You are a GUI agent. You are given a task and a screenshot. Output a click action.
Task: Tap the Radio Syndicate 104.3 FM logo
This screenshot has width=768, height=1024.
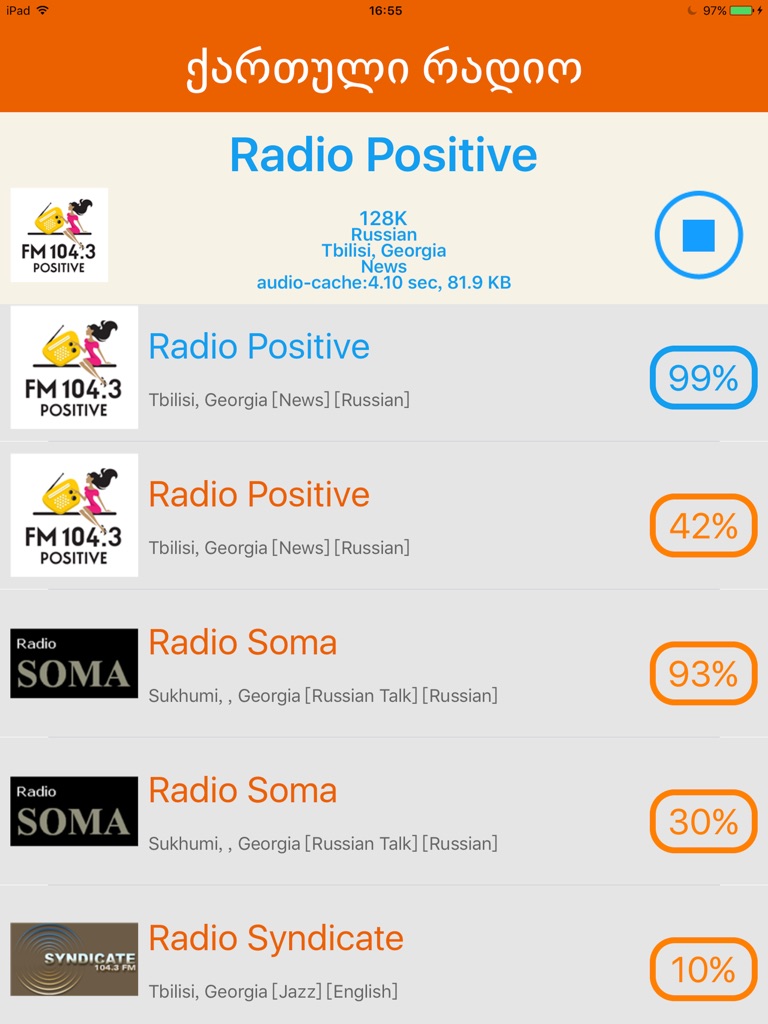point(74,959)
